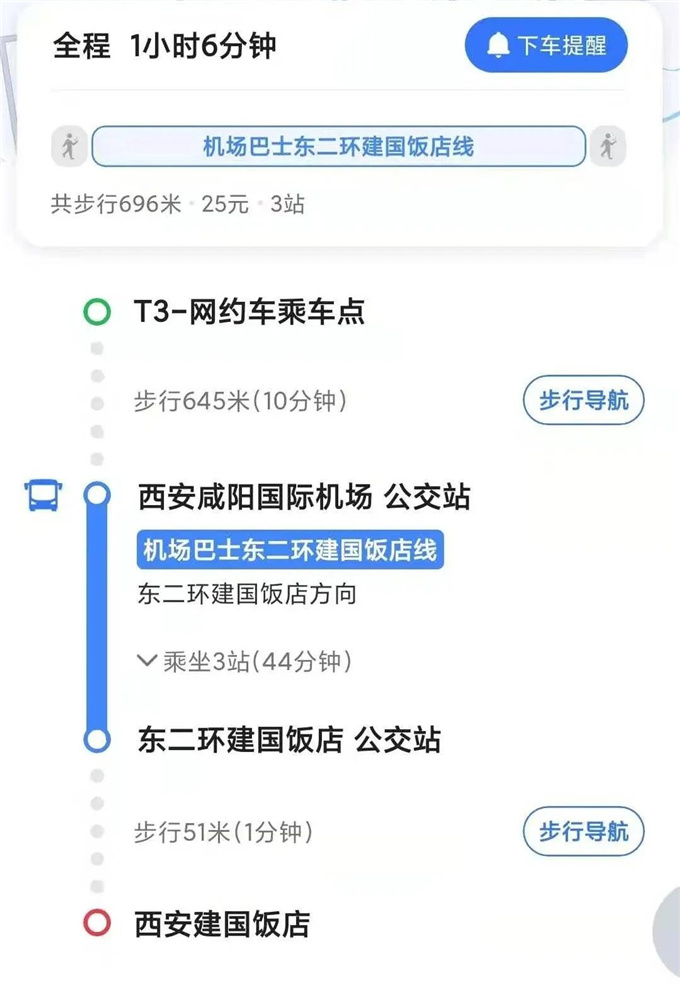Select the 机场巴士东二环建国饭店线 route segment bar
The height and width of the screenshot is (991, 680).
click(x=338, y=147)
